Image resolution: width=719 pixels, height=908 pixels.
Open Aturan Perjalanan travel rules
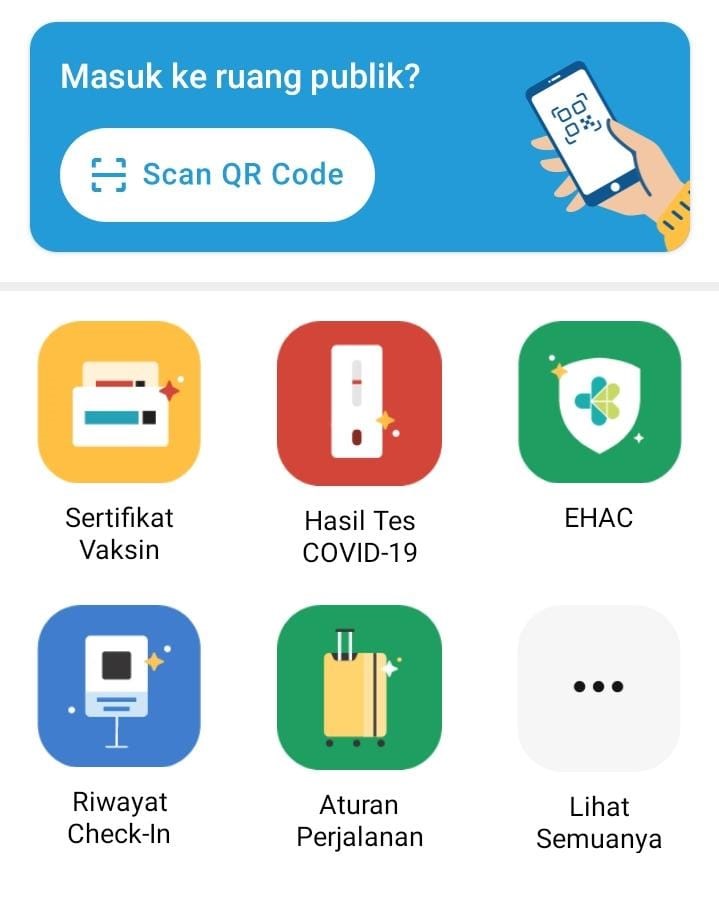pyautogui.click(x=359, y=686)
